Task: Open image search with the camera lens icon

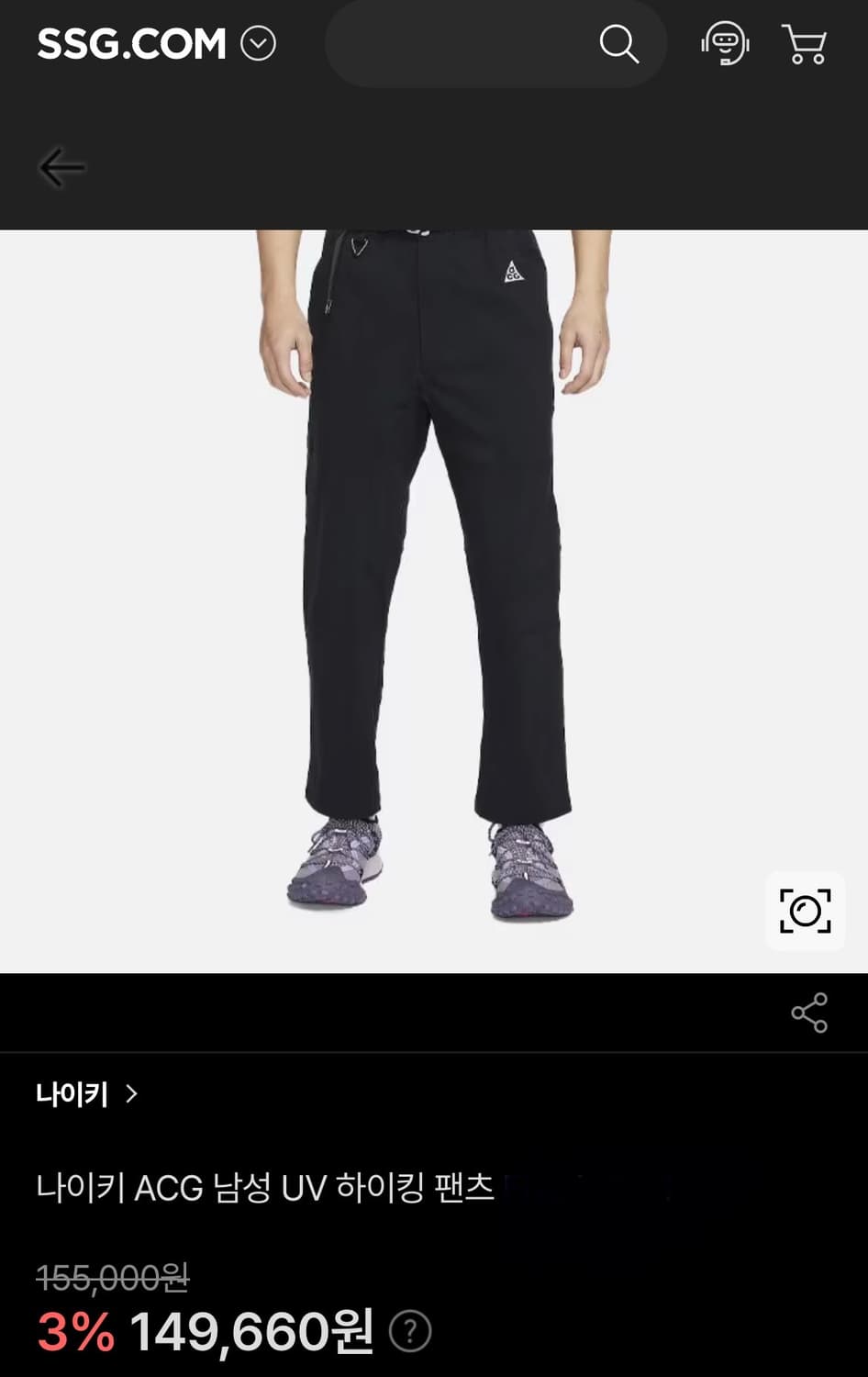Action: (805, 912)
